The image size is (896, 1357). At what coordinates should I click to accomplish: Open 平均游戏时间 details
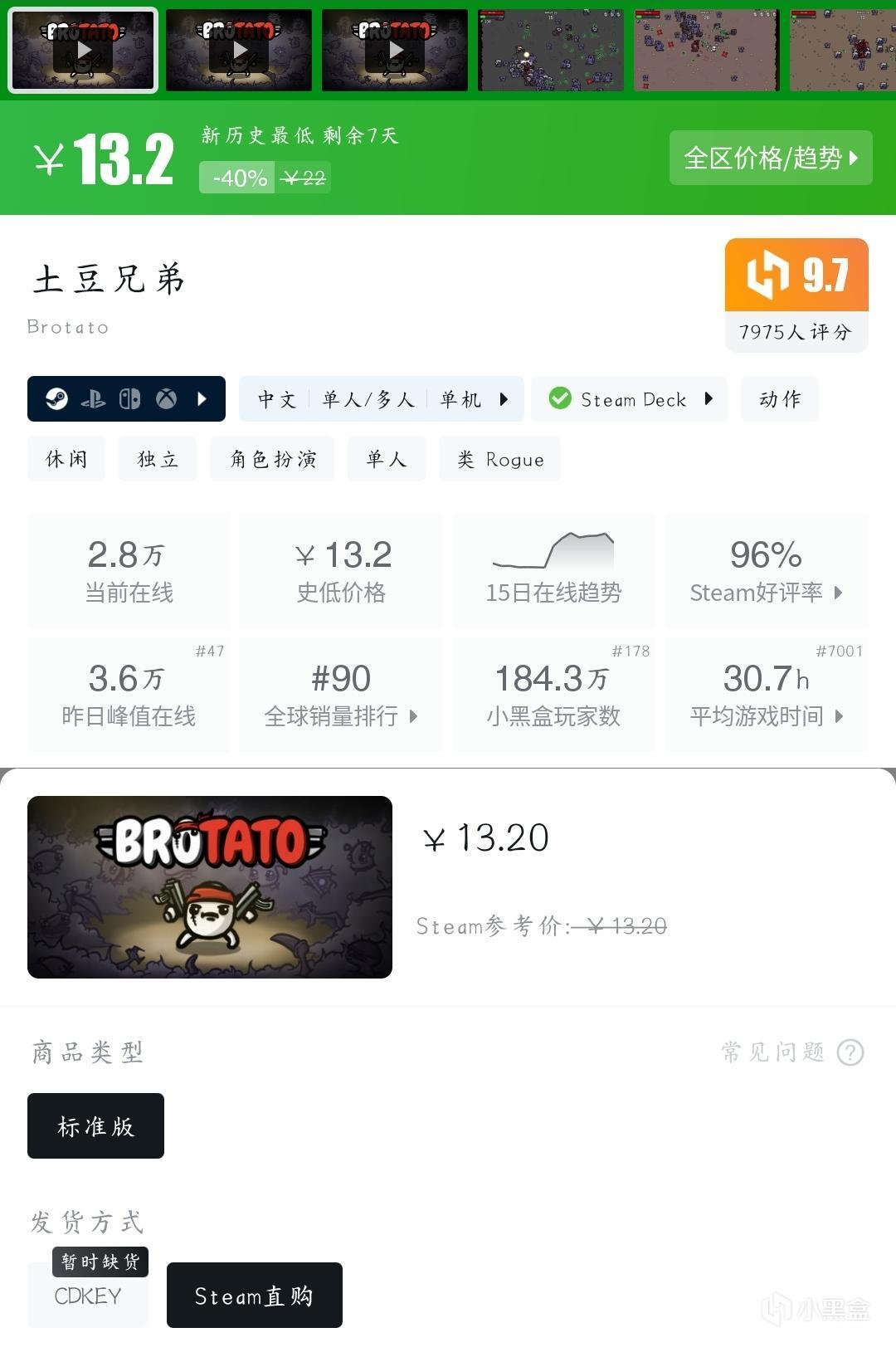[766, 695]
